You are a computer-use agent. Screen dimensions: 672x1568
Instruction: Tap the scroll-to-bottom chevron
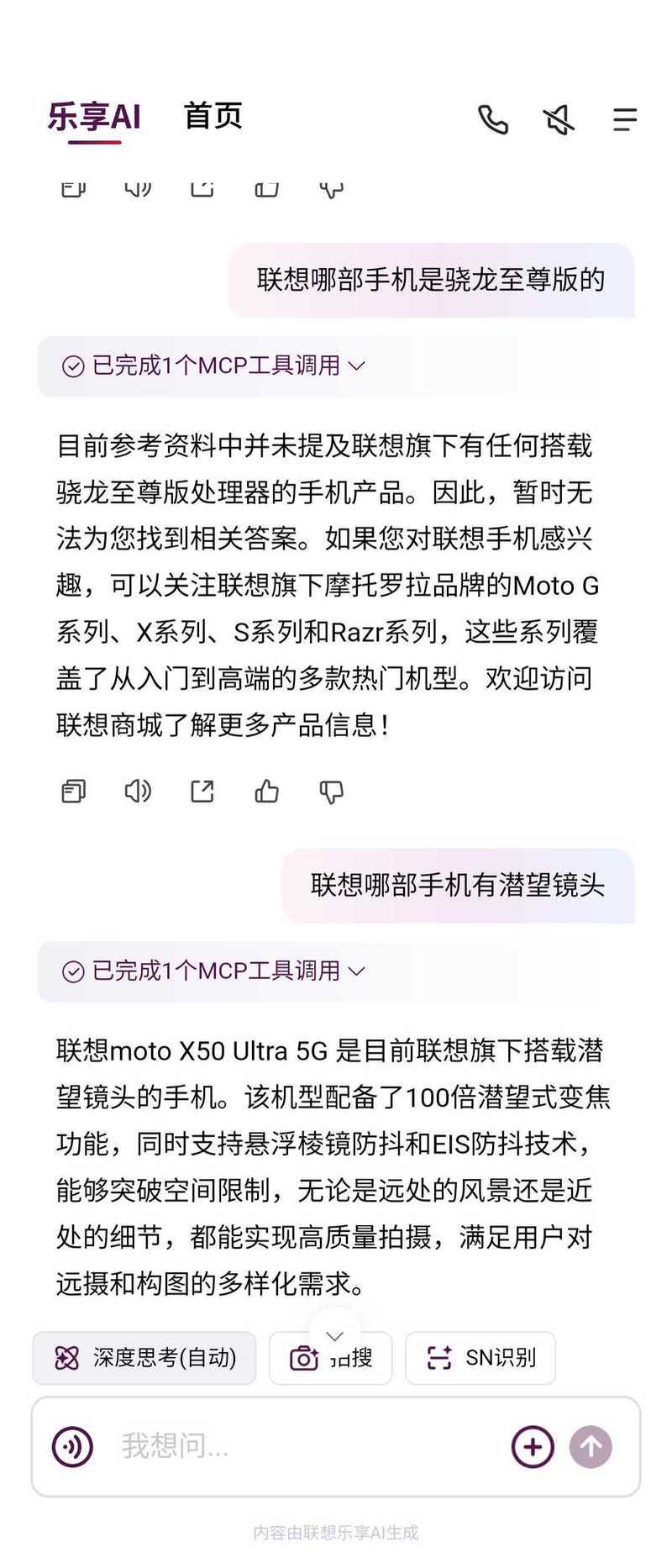tap(334, 1335)
